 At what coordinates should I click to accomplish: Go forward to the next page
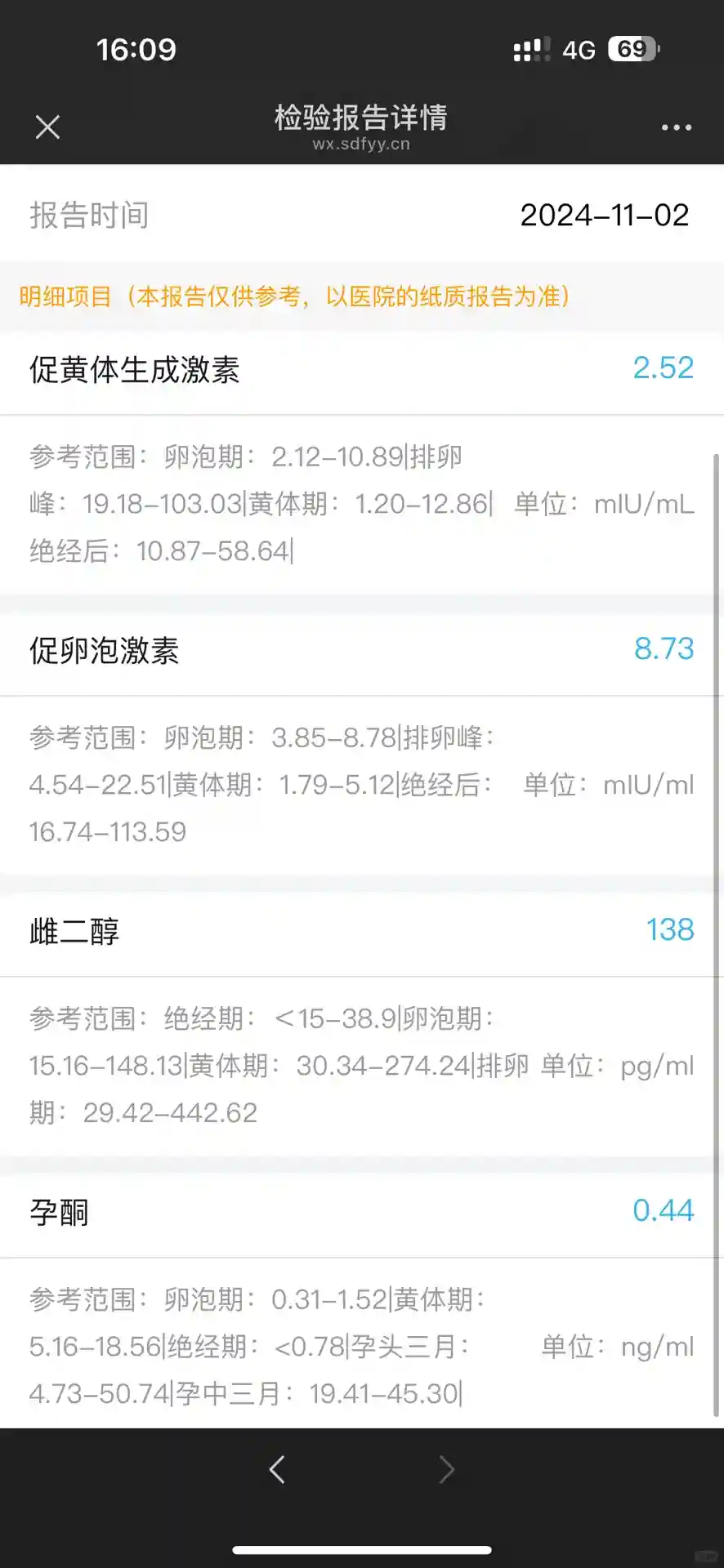(x=446, y=1469)
